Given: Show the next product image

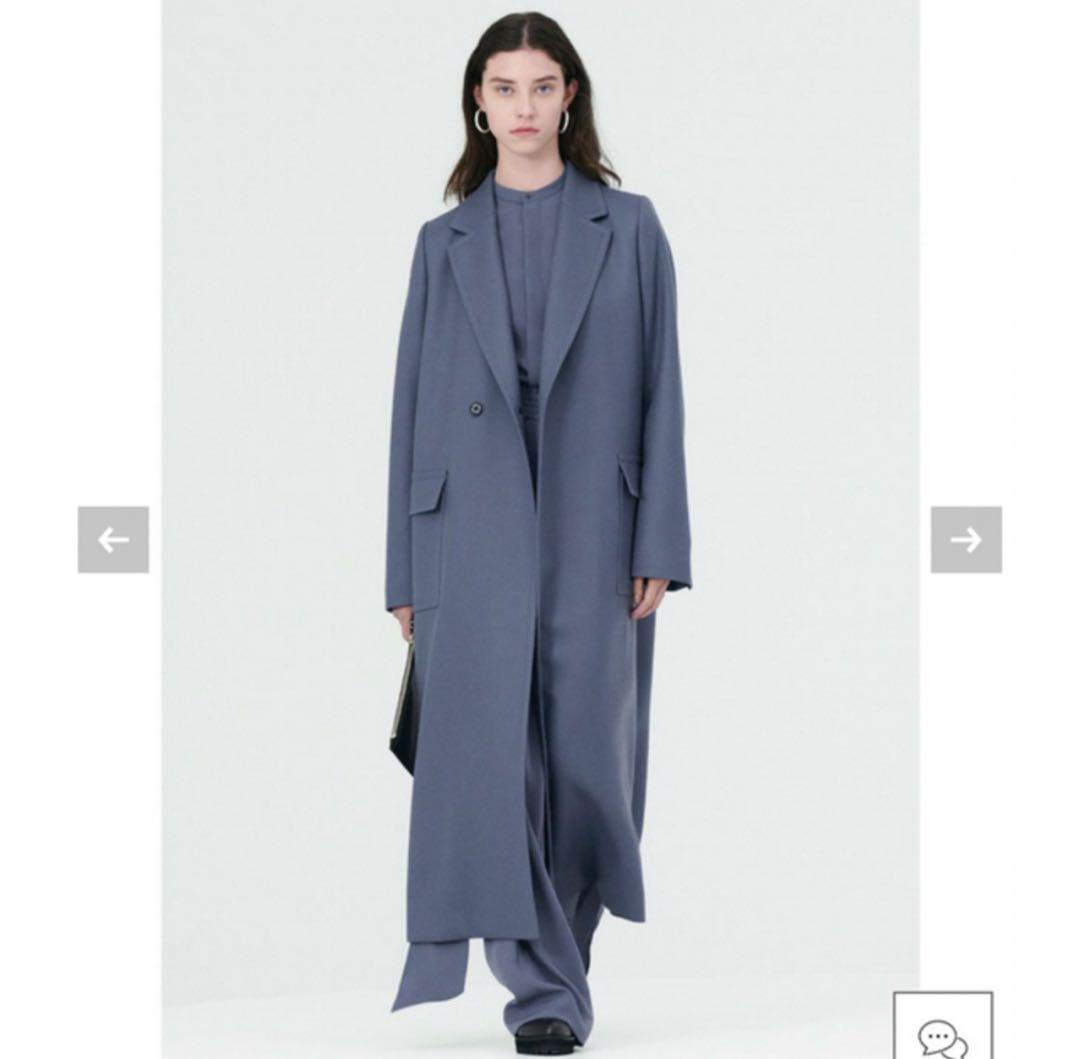Looking at the screenshot, I should (x=965, y=540).
